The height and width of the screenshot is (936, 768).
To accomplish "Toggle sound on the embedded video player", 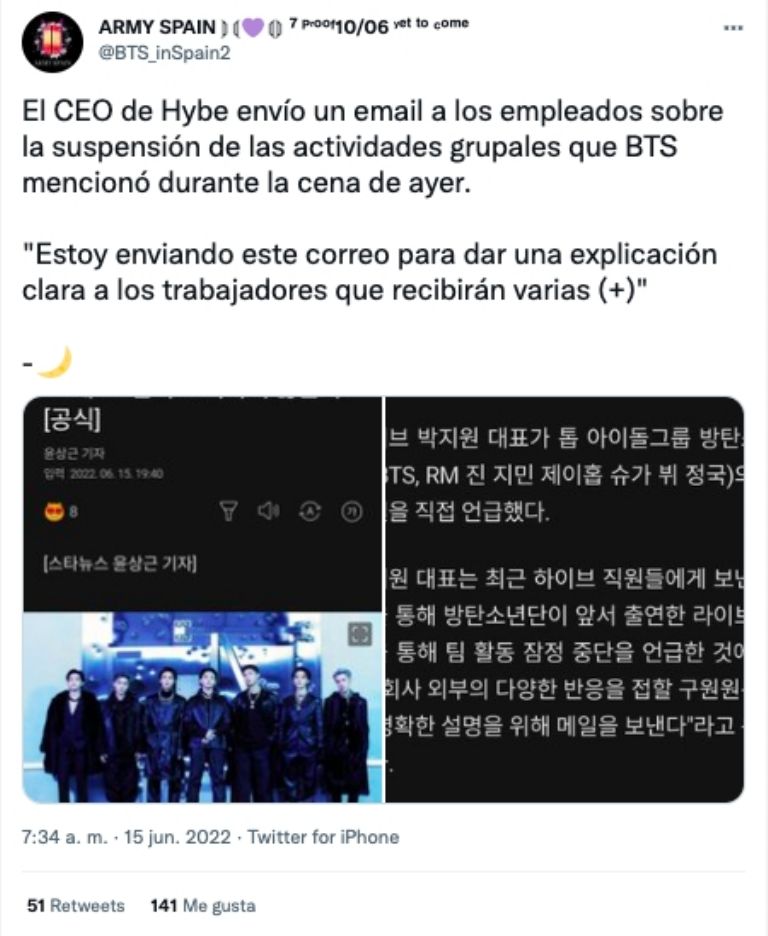I will point(269,510).
